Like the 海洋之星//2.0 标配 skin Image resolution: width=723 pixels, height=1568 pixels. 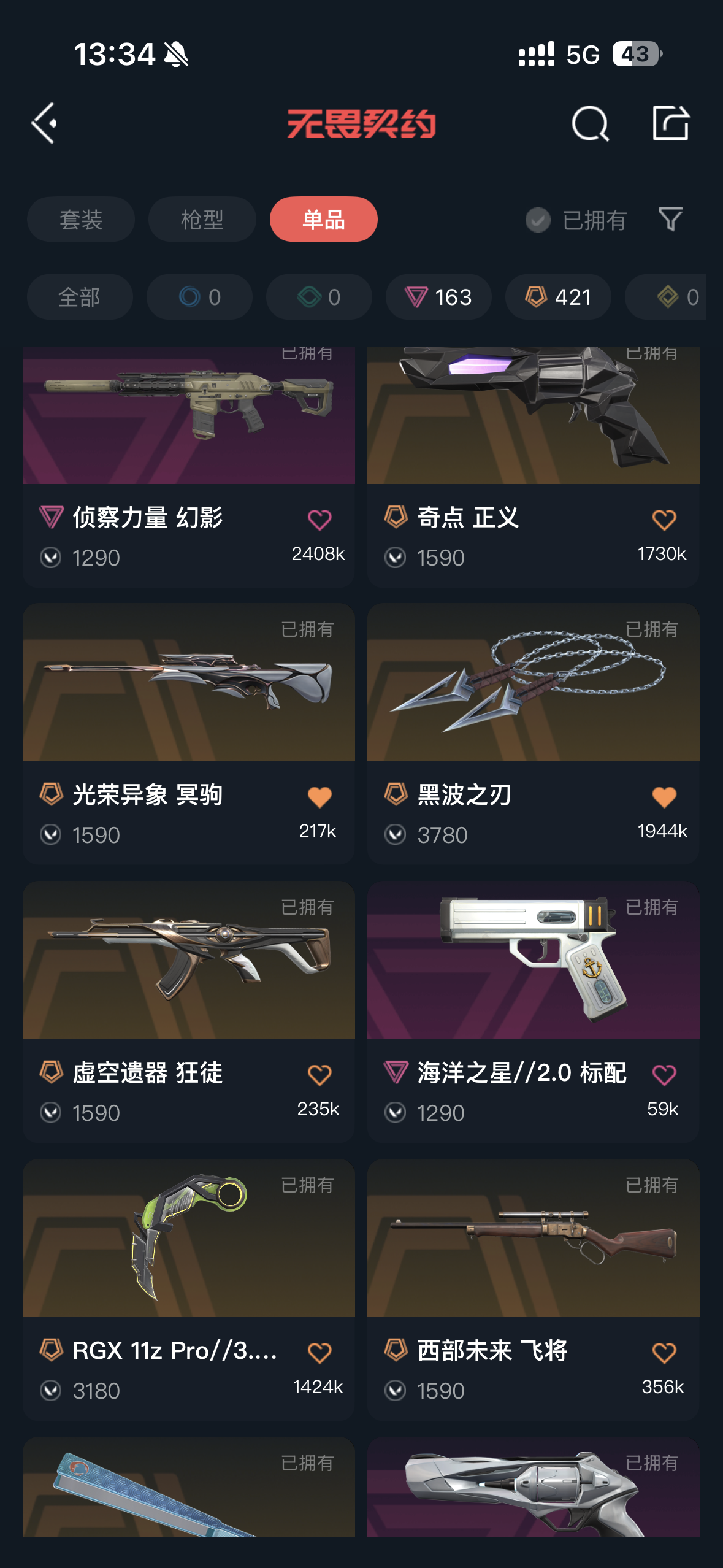tap(664, 1075)
